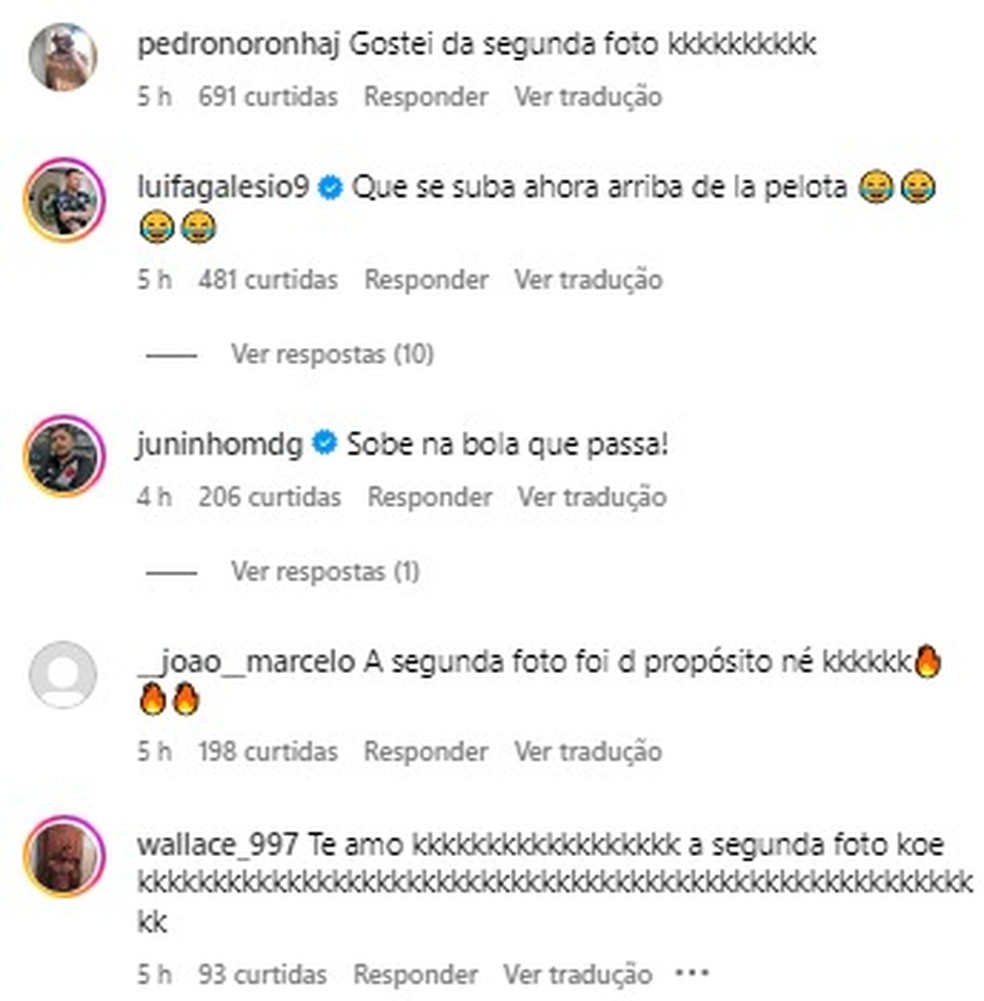Reply to __joao__marcelo's comment
Image resolution: width=984 pixels, height=1001 pixels.
pos(426,751)
